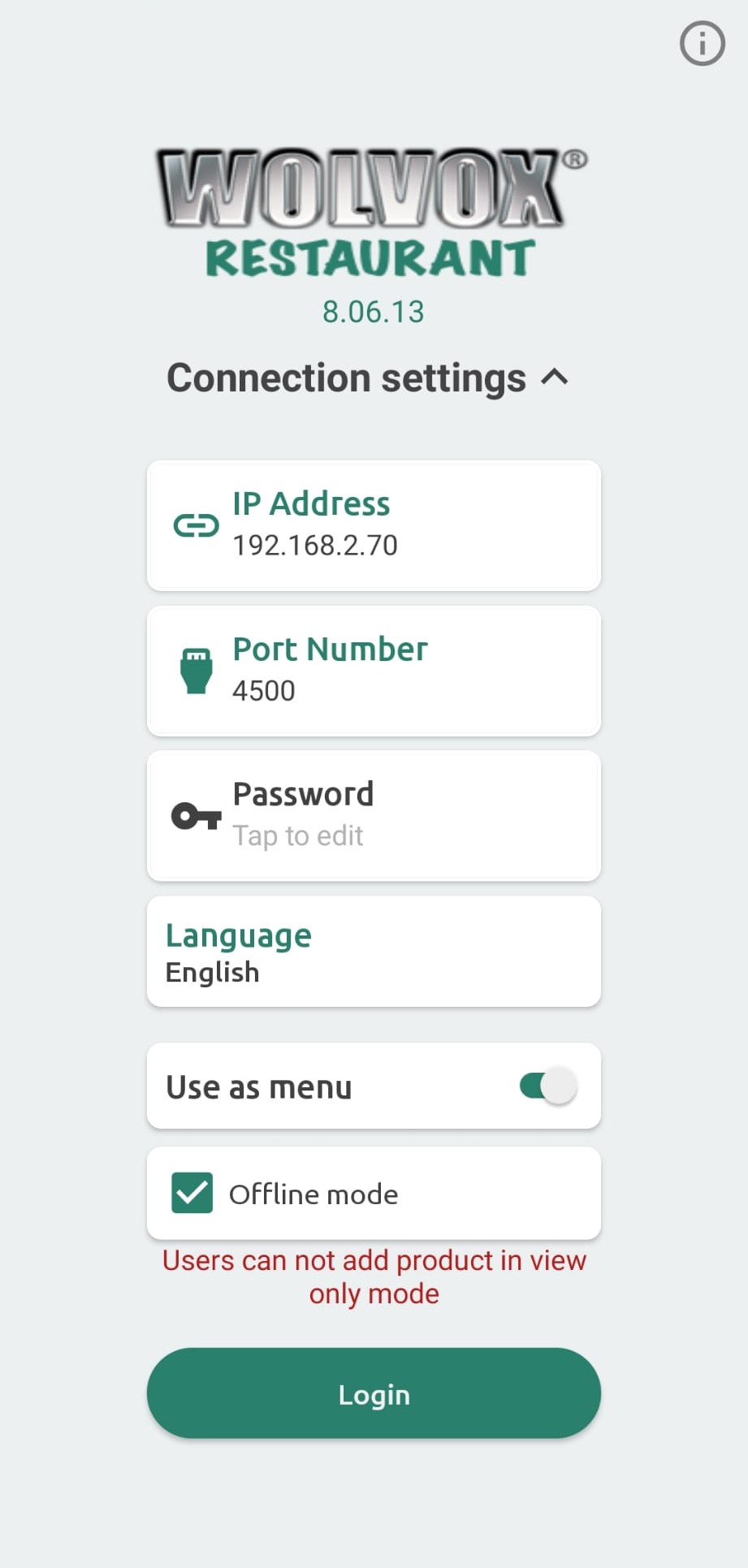Screen dimensions: 748x1568
Task: Tap the Login button
Action: click(x=374, y=1393)
